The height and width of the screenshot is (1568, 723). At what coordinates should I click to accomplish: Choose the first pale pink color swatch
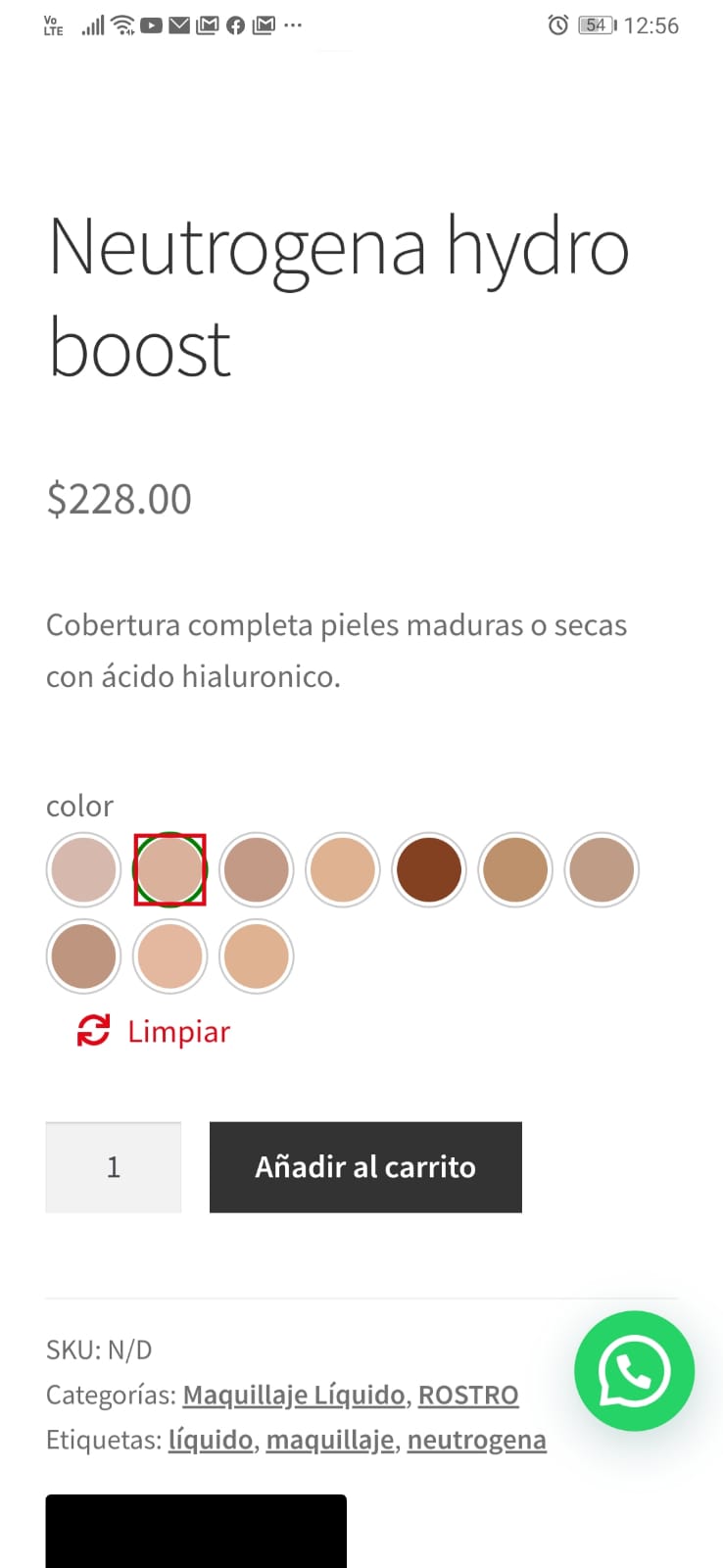[83, 869]
